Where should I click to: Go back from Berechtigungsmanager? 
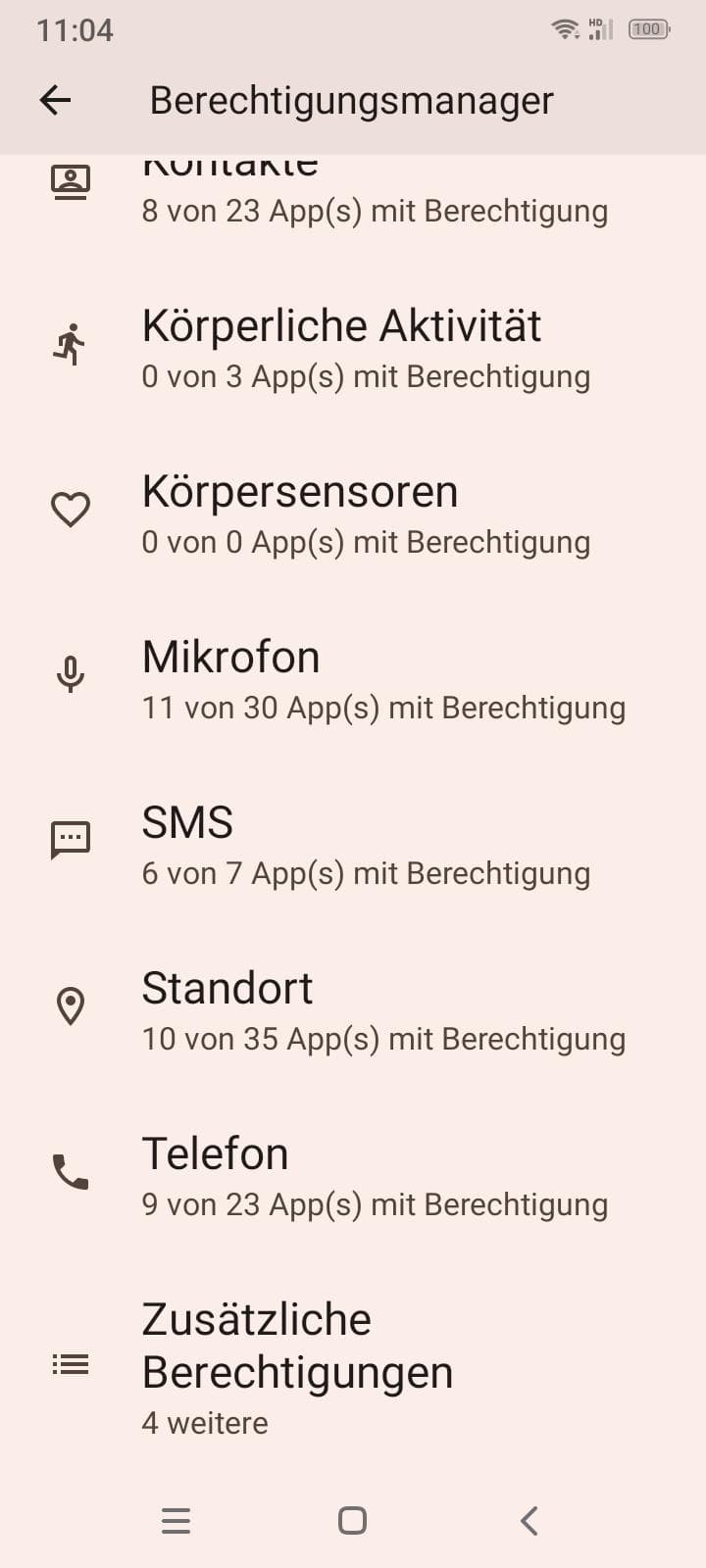pos(56,100)
